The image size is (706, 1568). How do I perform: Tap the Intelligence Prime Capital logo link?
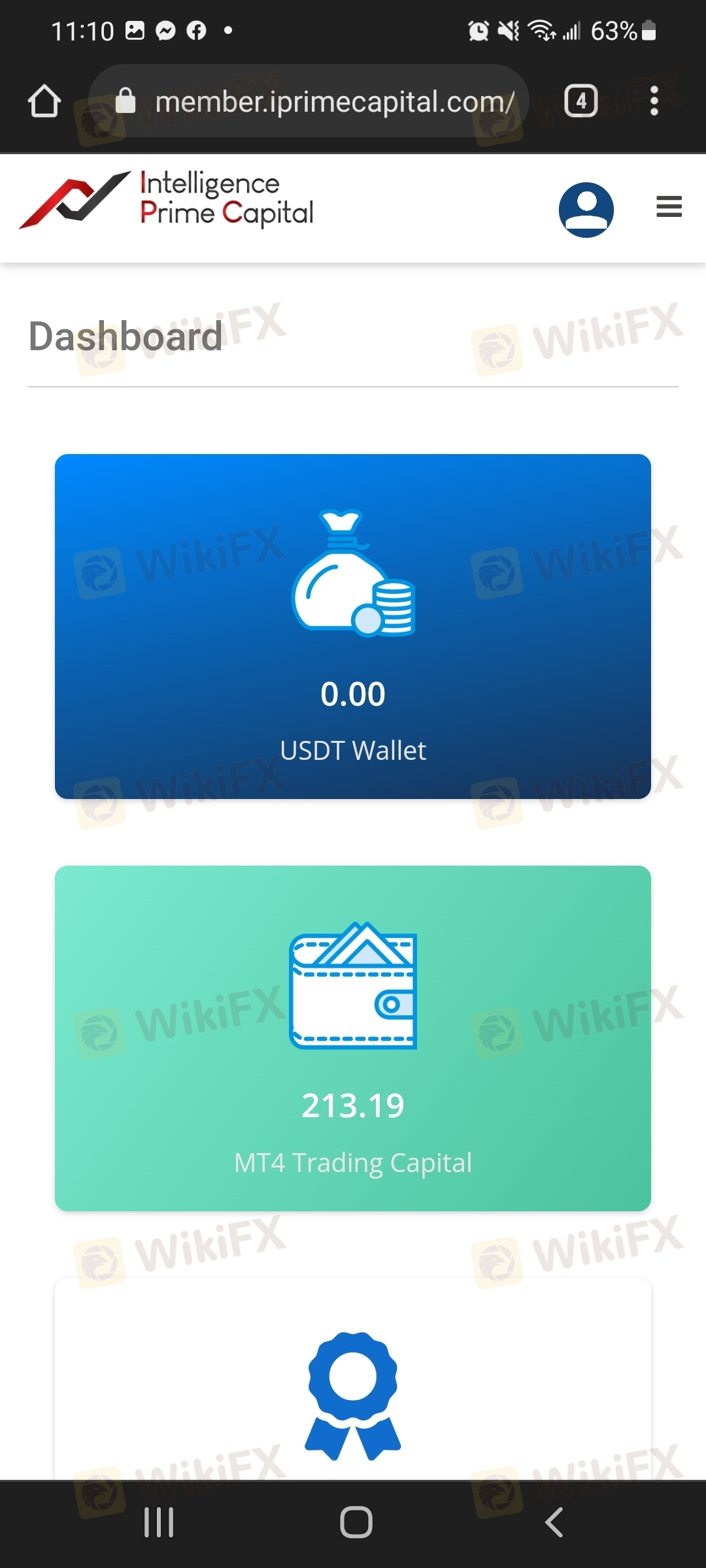click(x=167, y=199)
